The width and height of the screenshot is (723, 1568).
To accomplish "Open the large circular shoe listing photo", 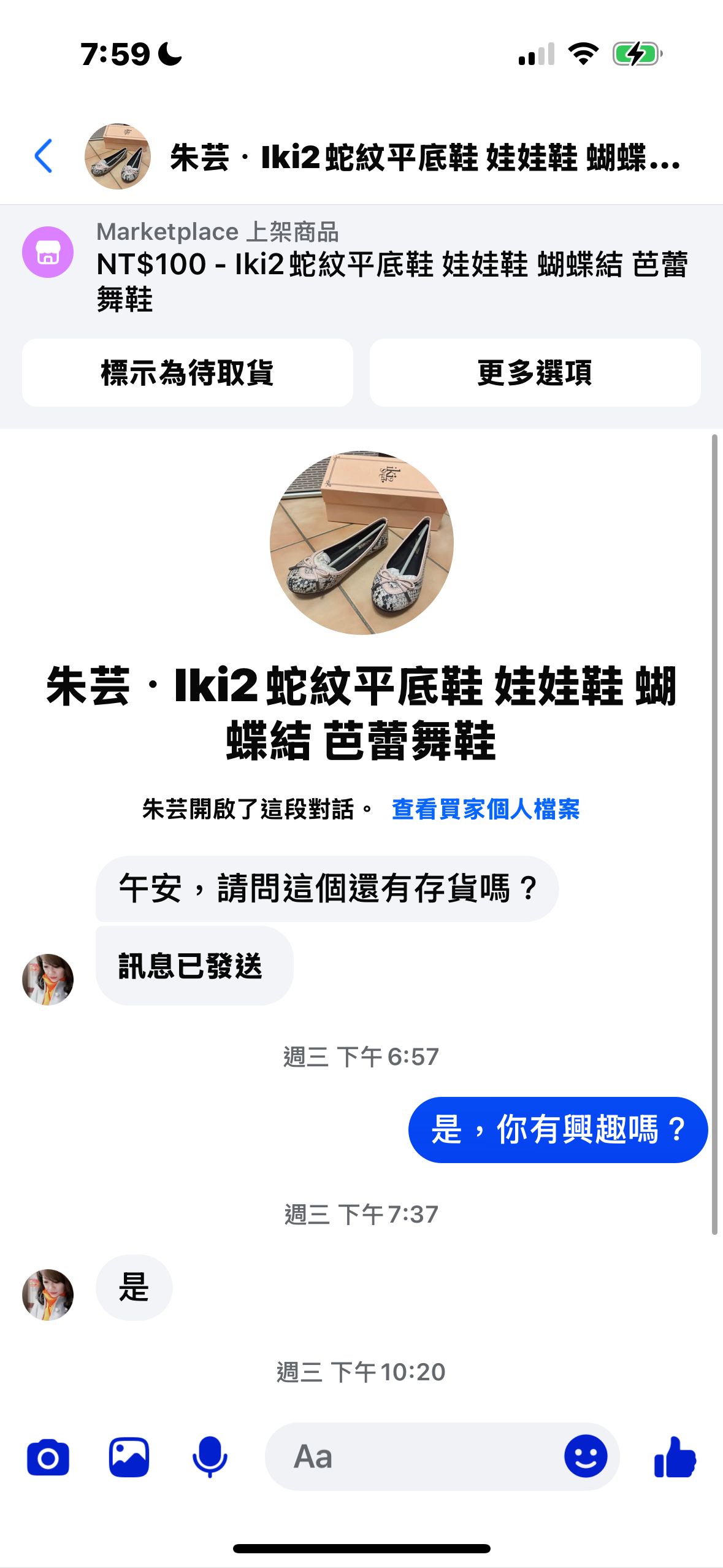I will point(362,543).
